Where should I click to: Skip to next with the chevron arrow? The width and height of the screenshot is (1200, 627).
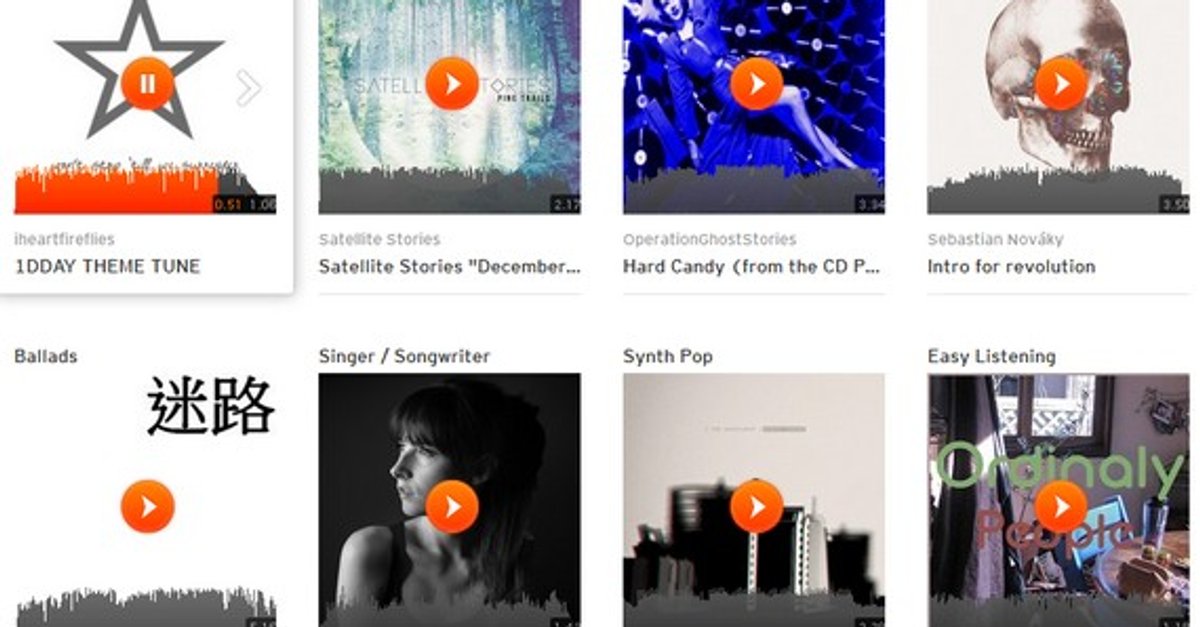[248, 88]
